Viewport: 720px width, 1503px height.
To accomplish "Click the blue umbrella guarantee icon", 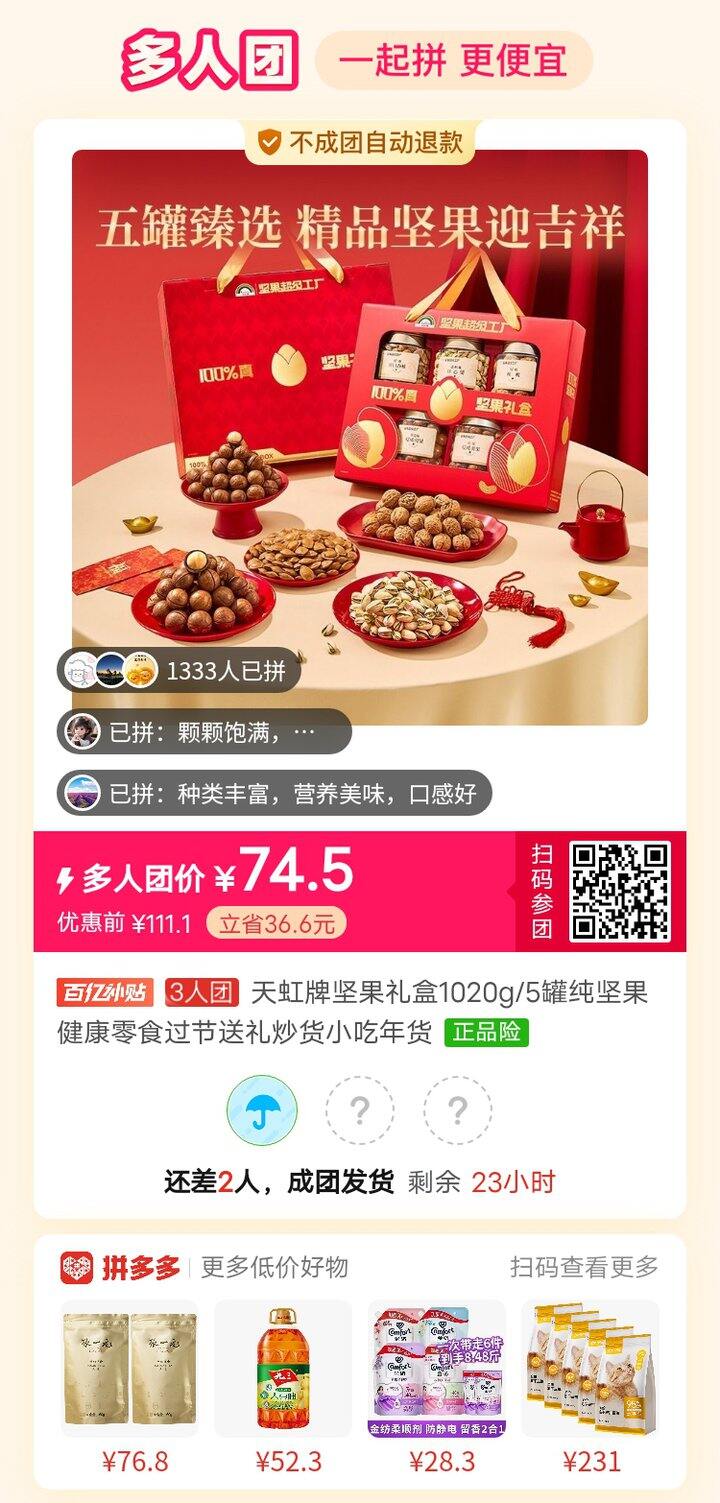I will [262, 1111].
